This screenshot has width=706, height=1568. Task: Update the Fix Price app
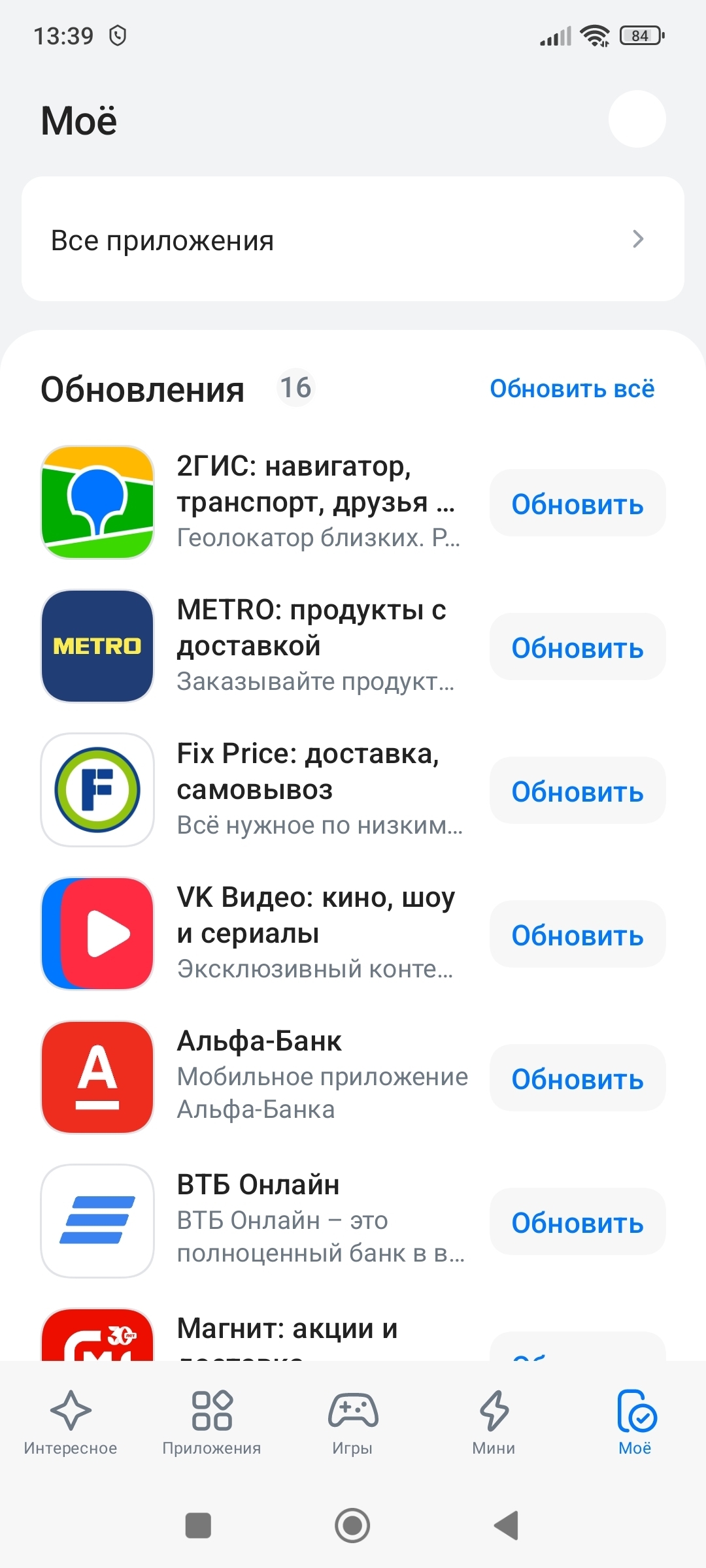[577, 791]
